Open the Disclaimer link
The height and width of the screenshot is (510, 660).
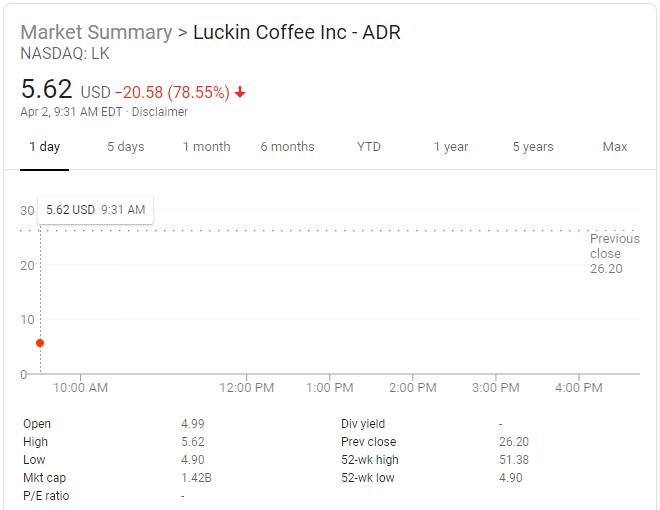coord(160,112)
